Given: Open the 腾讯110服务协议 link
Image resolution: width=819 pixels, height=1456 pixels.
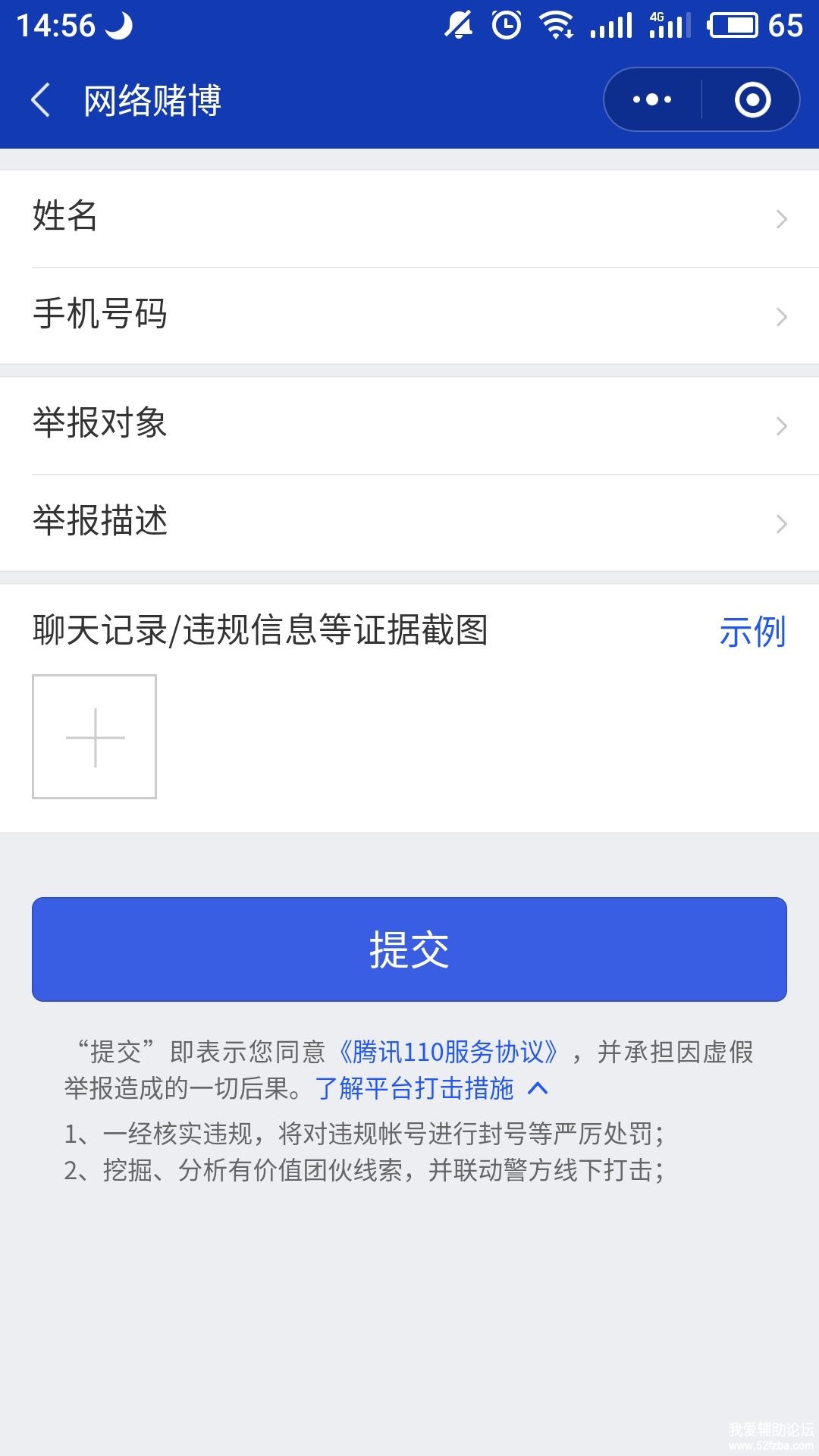Looking at the screenshot, I should point(447,1052).
